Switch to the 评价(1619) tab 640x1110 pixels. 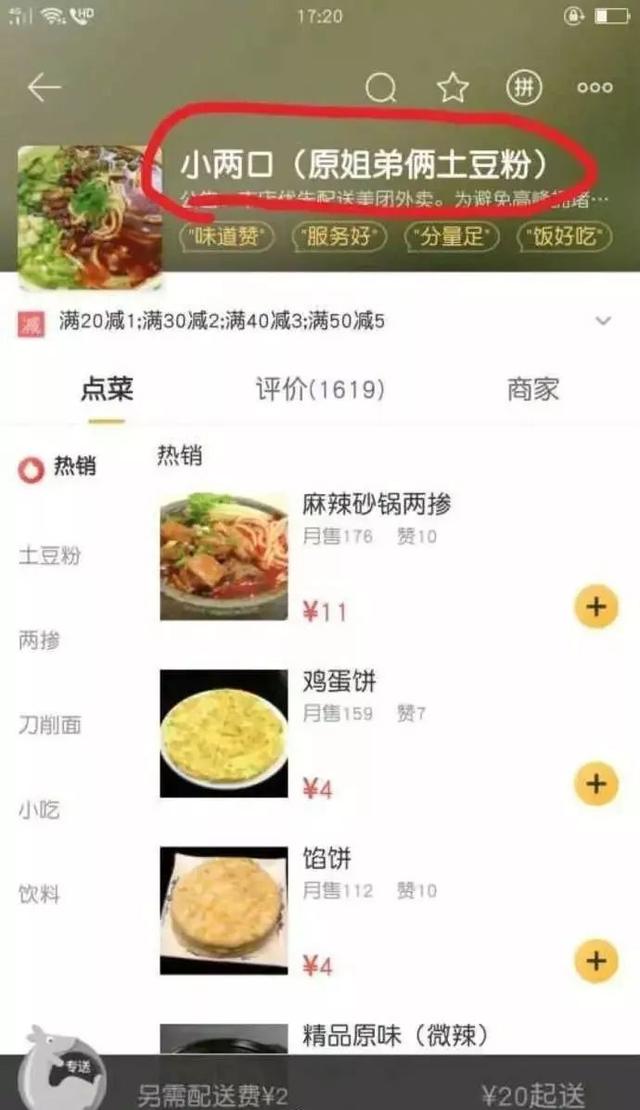pyautogui.click(x=319, y=389)
